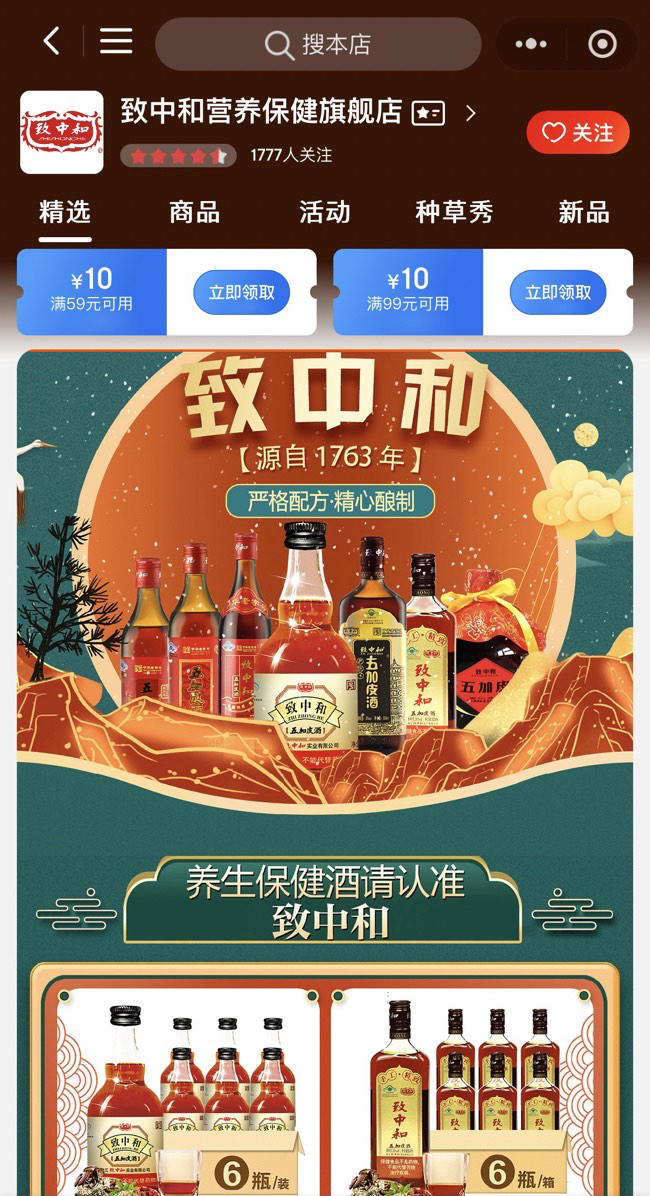Tap the 搜本店 search box

coord(318,44)
